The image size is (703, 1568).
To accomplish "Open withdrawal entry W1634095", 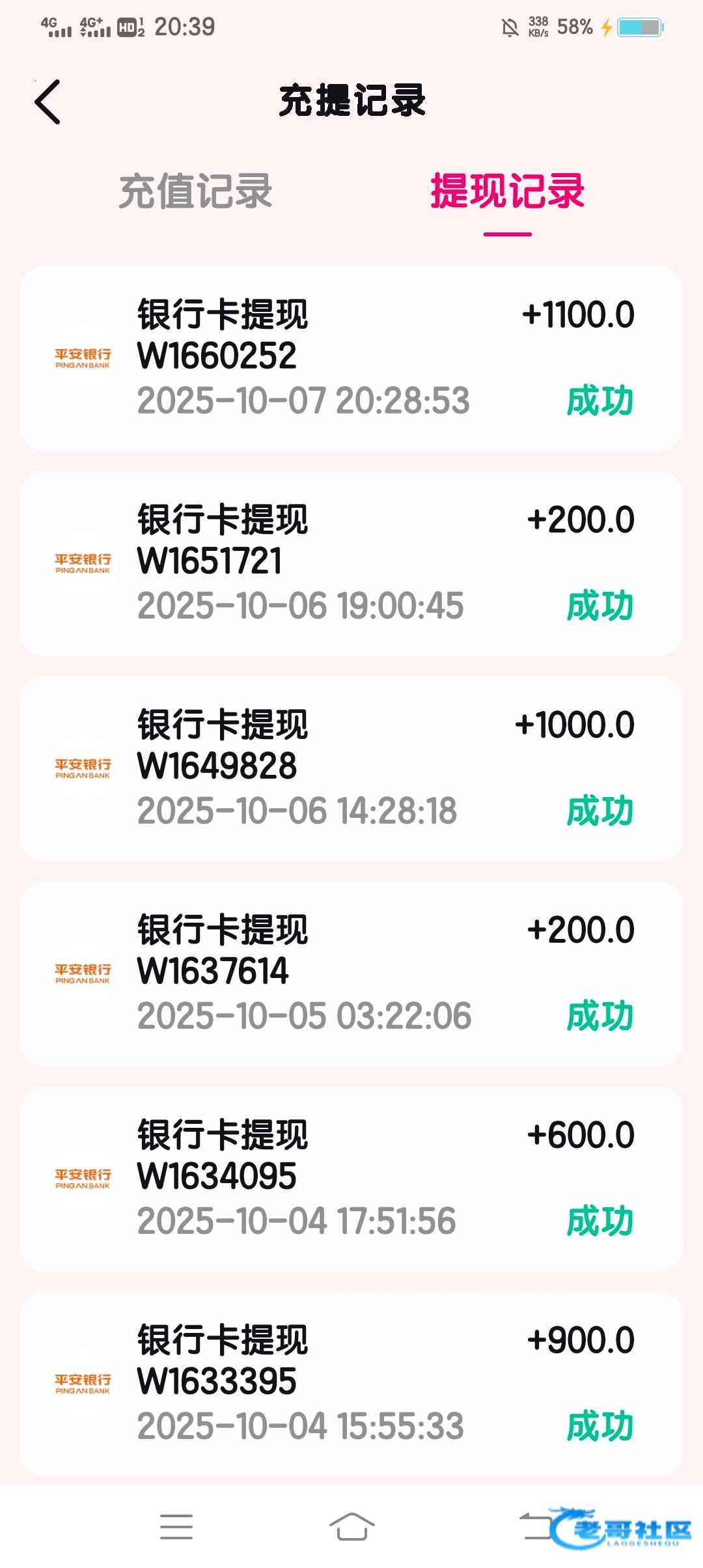I will (351, 1179).
